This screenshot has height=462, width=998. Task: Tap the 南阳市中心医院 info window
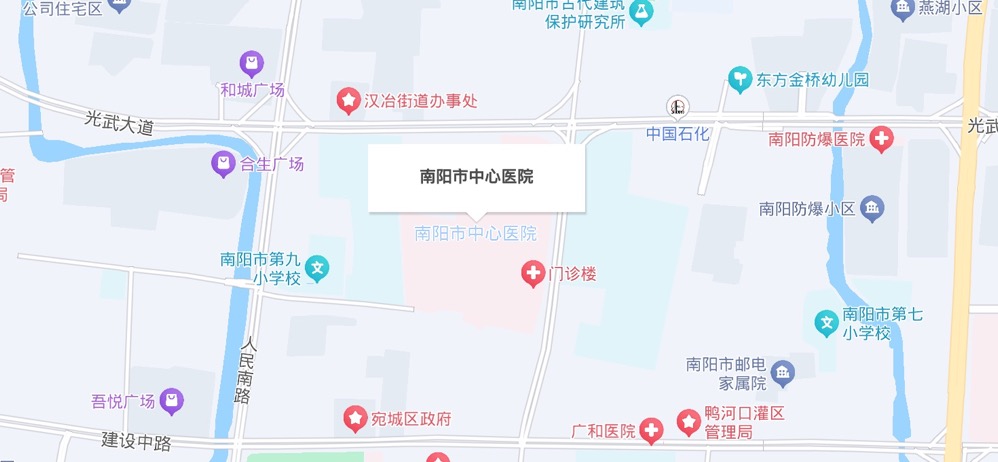point(476,178)
